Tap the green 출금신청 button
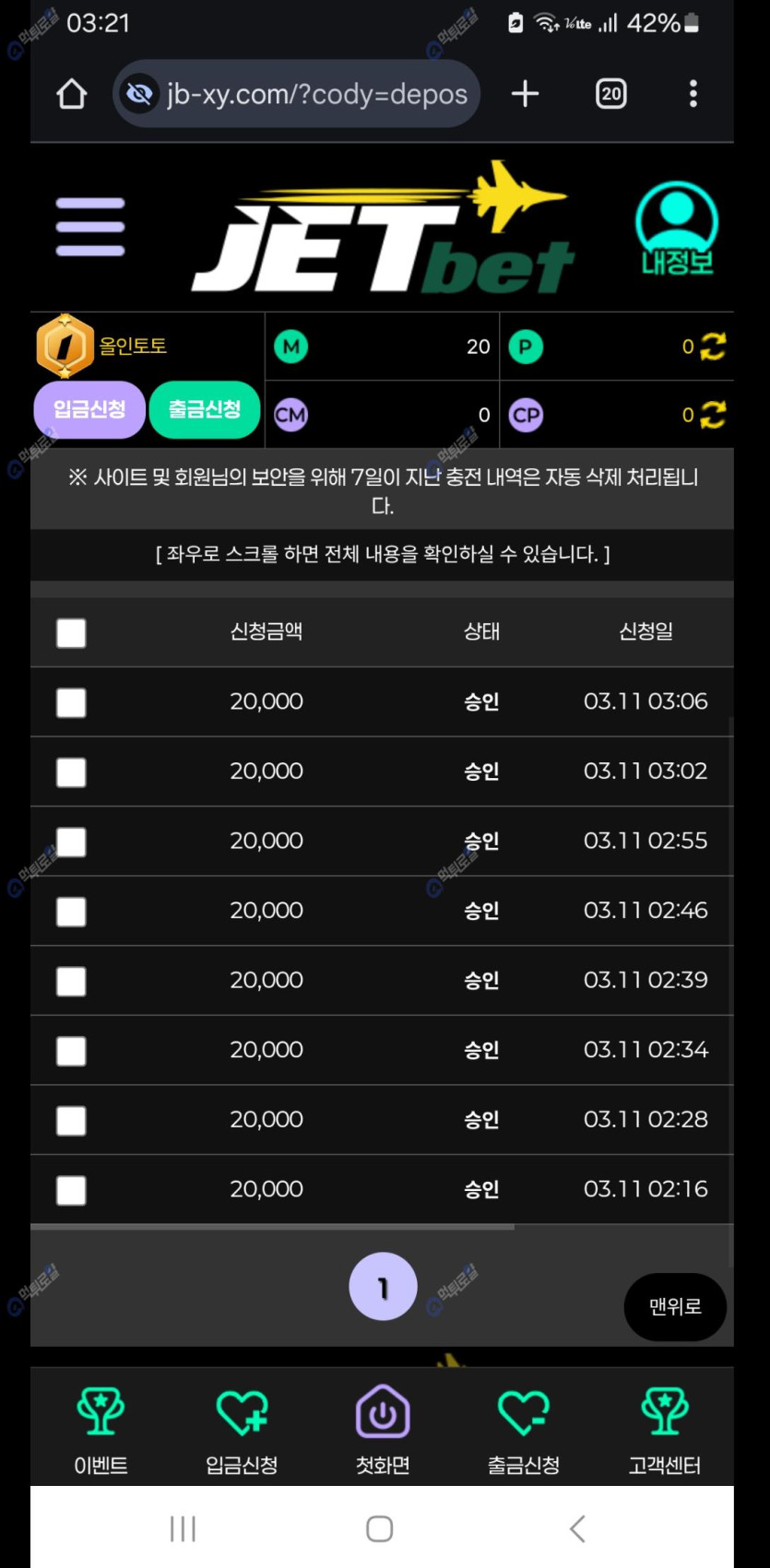The image size is (770, 1568). tap(204, 409)
